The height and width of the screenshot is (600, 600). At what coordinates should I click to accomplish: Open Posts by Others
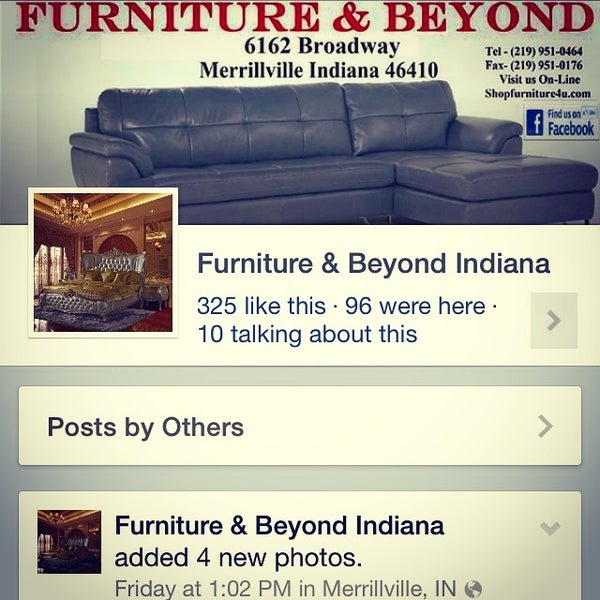point(300,427)
